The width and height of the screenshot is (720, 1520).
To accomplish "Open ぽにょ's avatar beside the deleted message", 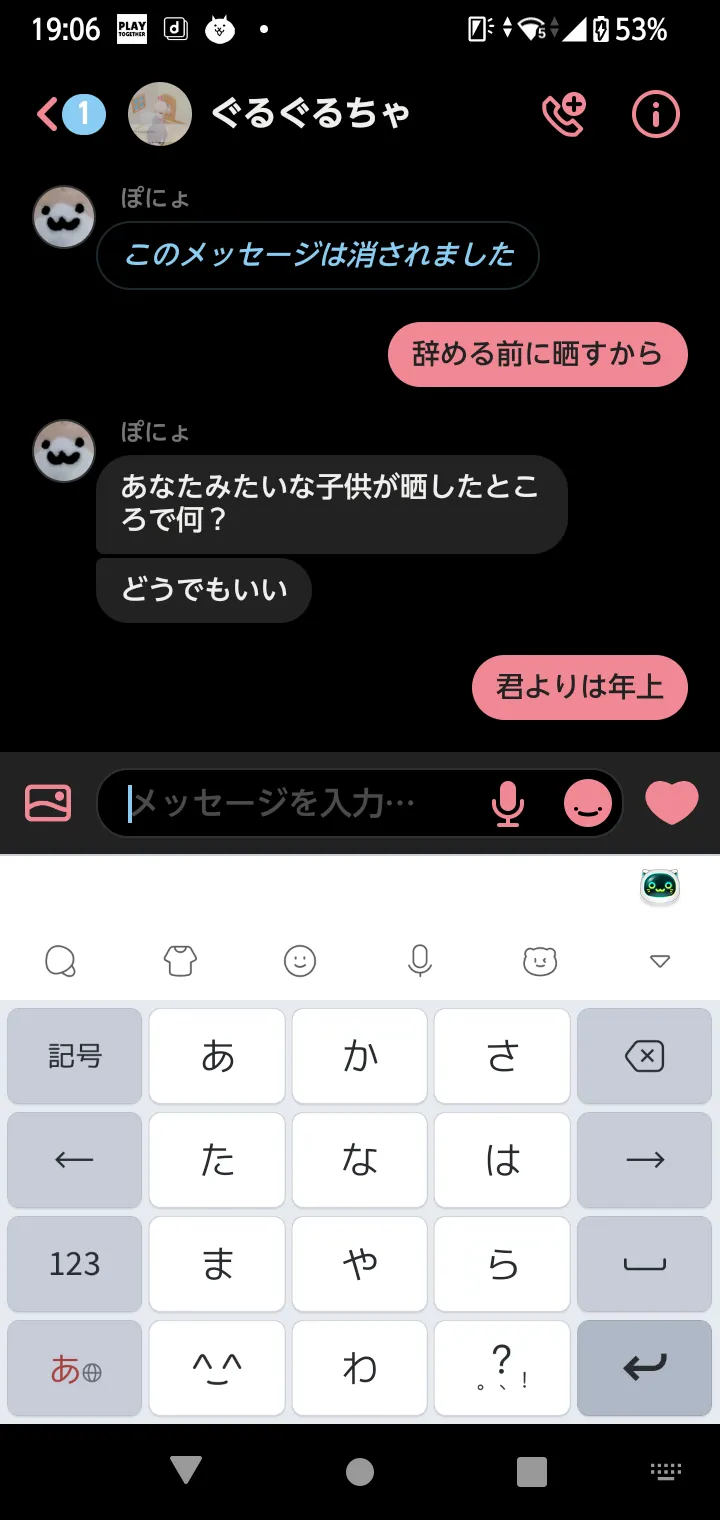I will coord(64,217).
